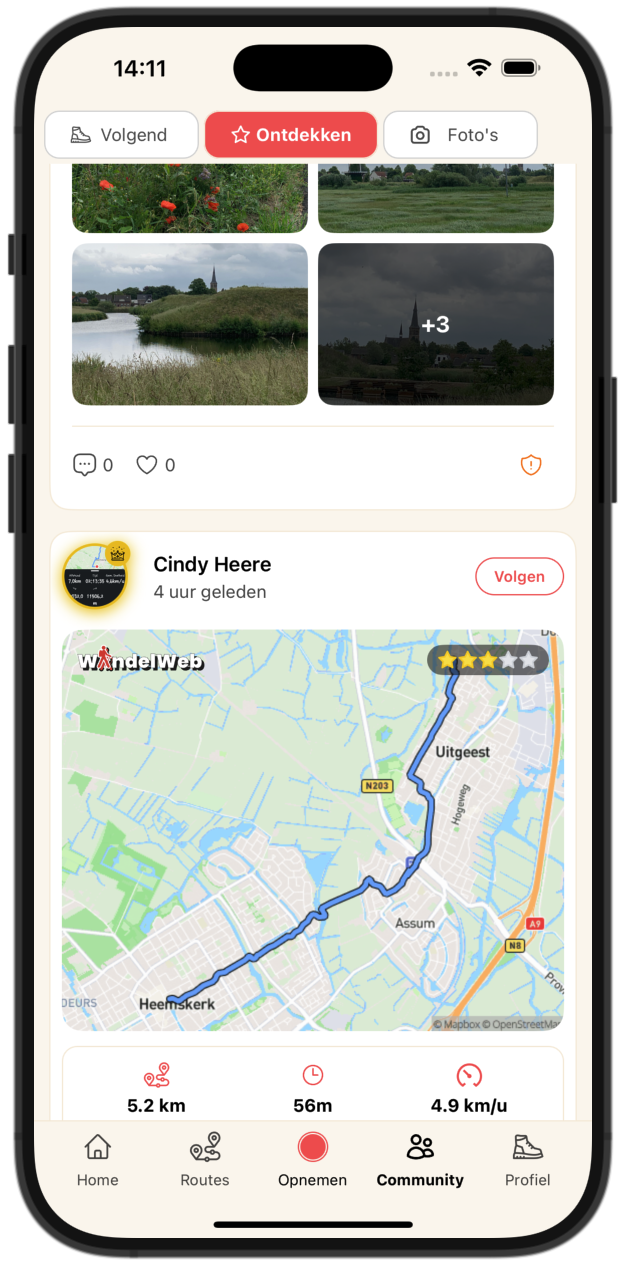The height and width of the screenshot is (1261, 626).
Task: Open the Routes tab
Action: [x=205, y=1160]
